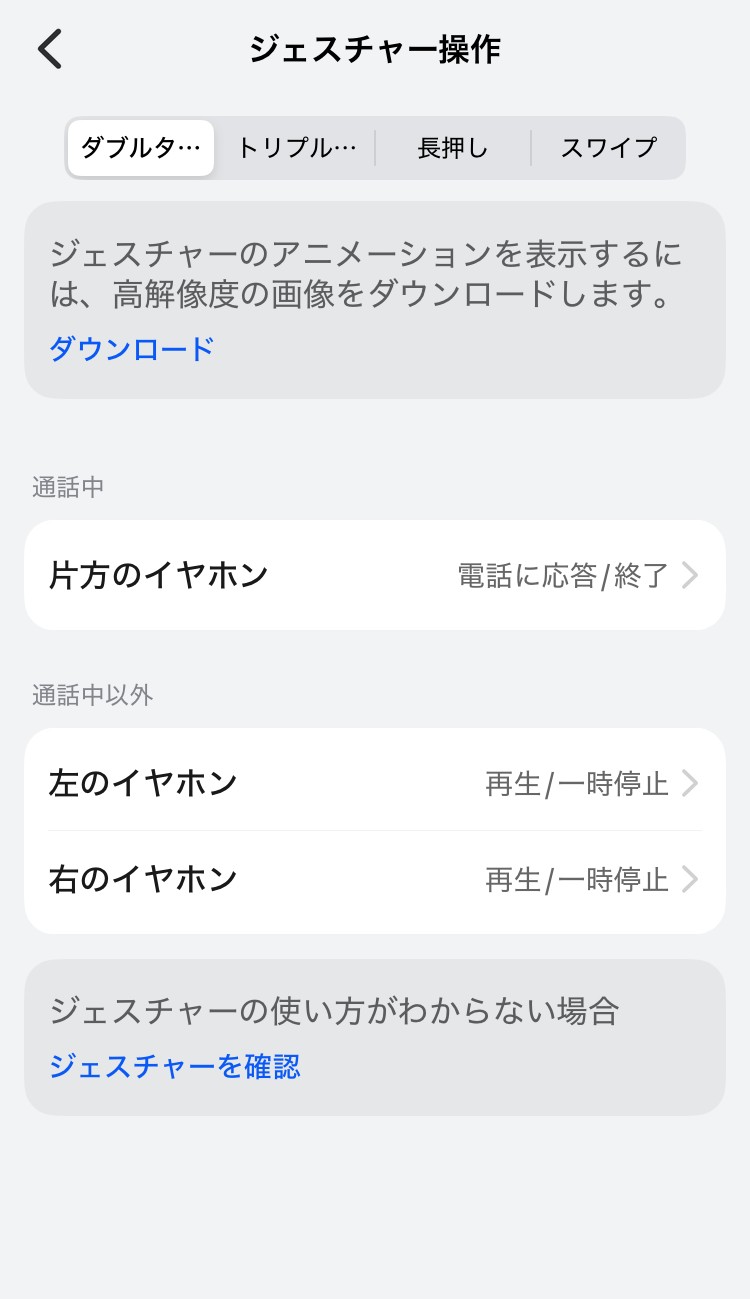Switch to the トリプルタップ tab

296,147
